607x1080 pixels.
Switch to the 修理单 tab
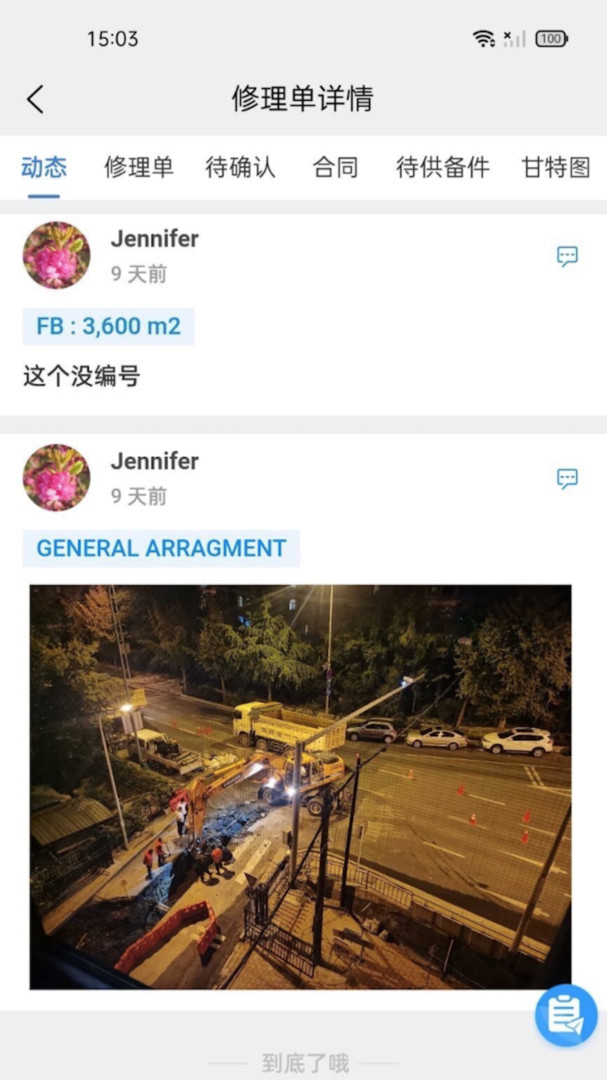coord(139,167)
